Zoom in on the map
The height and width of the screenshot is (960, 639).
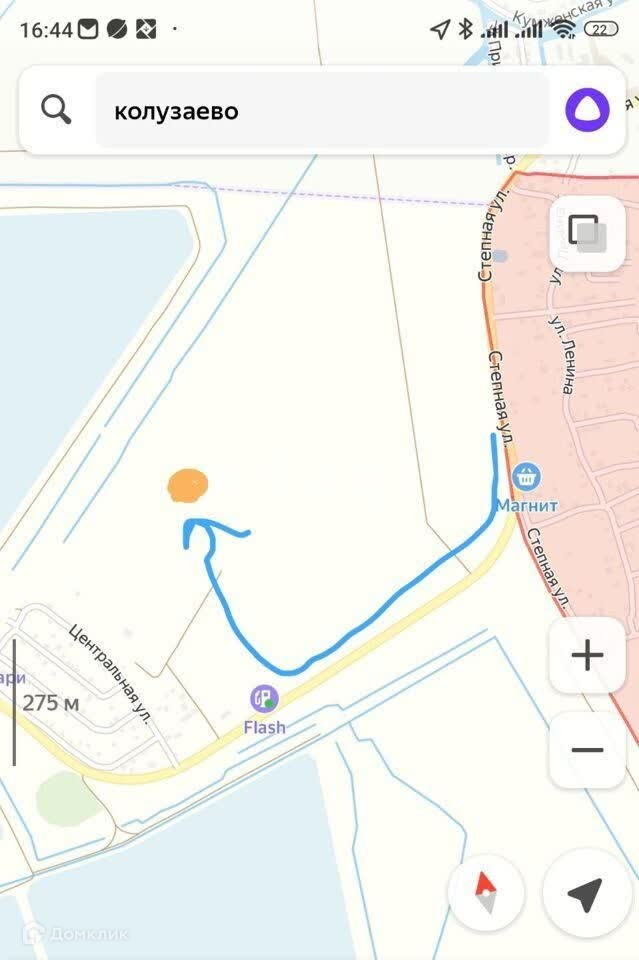(x=586, y=656)
